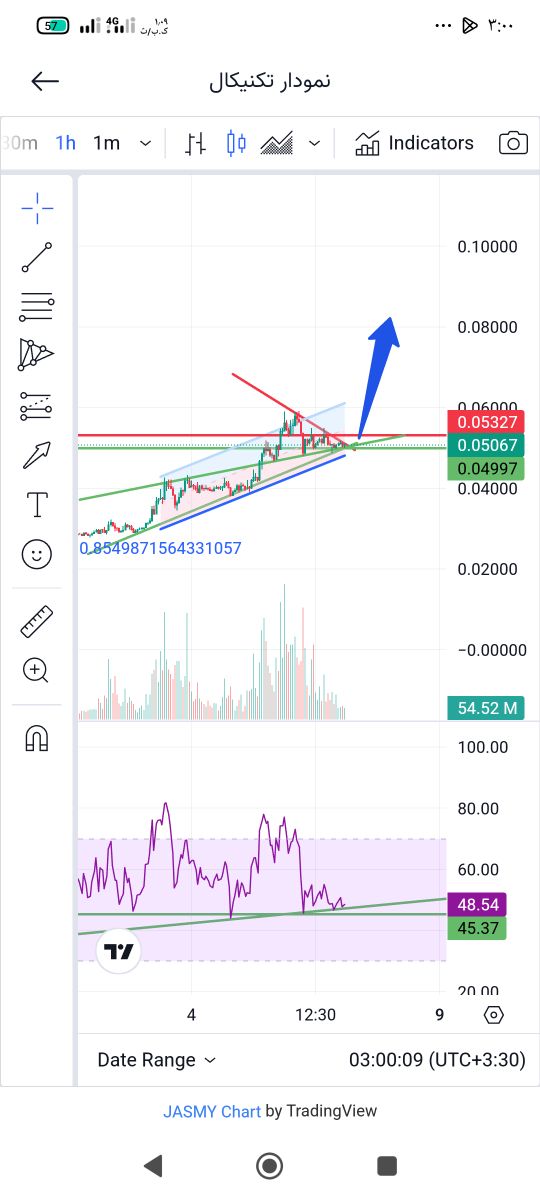
Task: Toggle the magnet mode
Action: pyautogui.click(x=37, y=738)
